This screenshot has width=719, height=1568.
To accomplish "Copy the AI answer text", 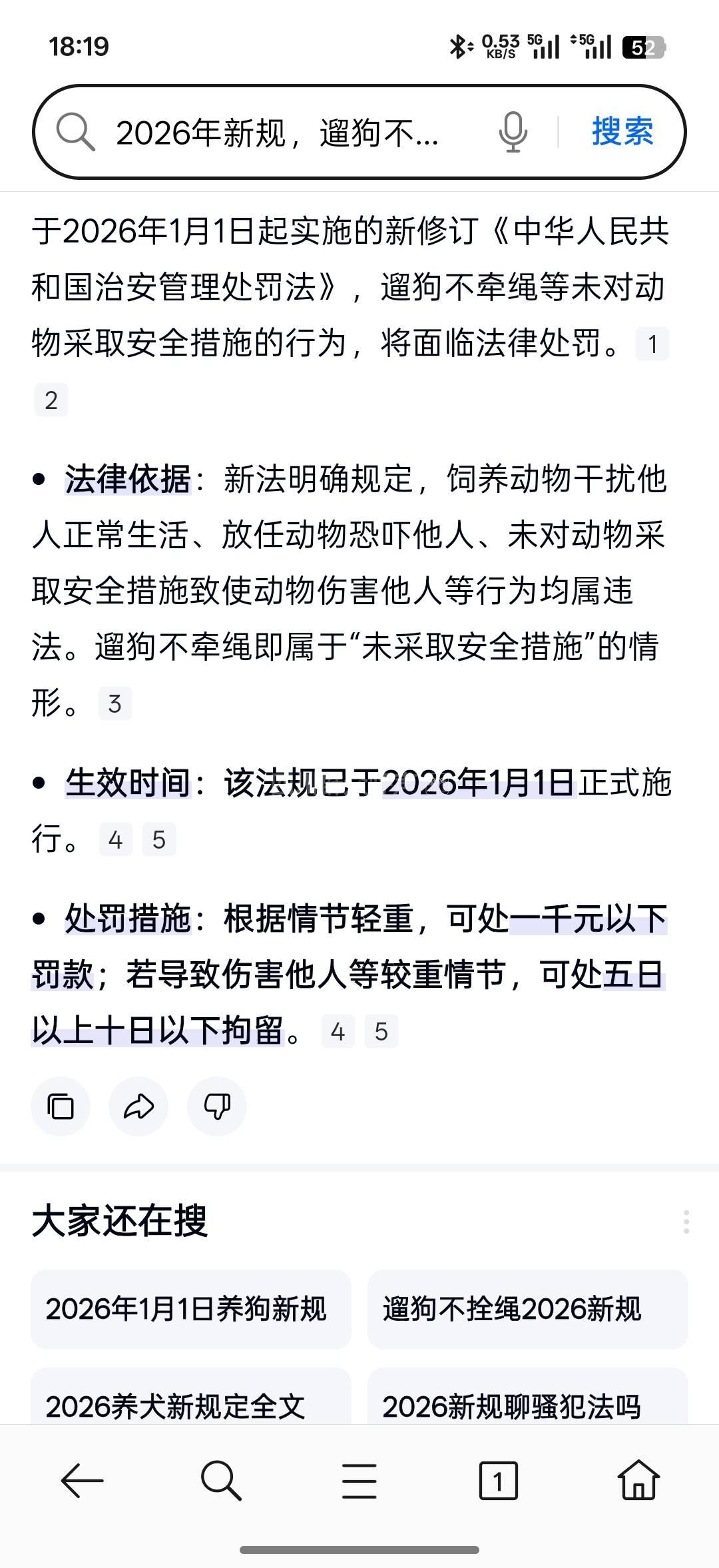I will pos(61,1106).
